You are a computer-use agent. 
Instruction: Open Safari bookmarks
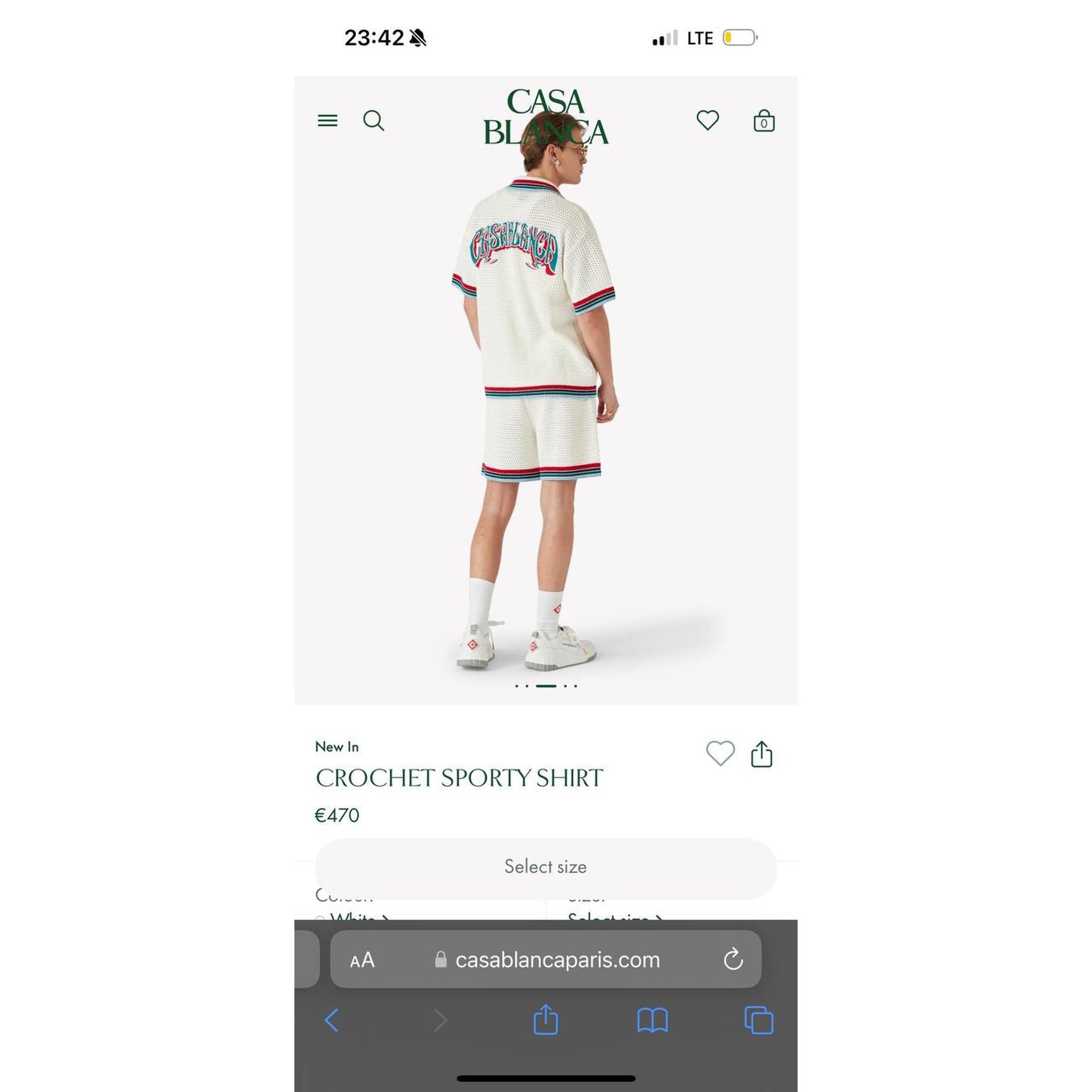pyautogui.click(x=652, y=1020)
